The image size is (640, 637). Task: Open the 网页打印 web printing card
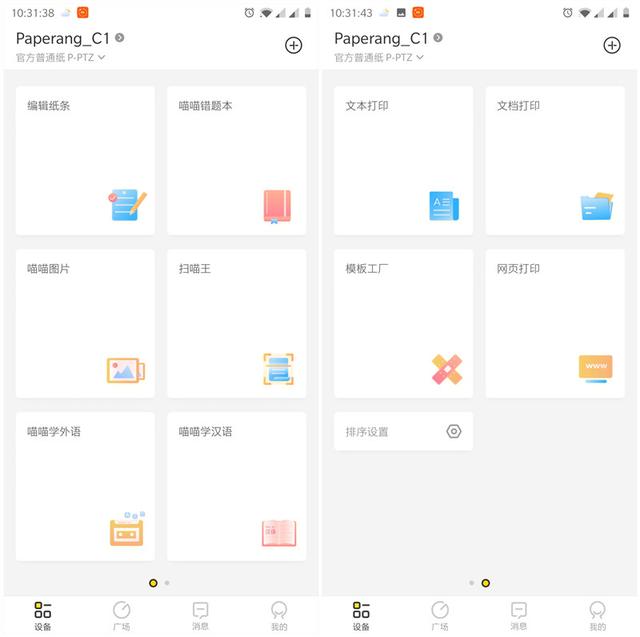point(555,323)
